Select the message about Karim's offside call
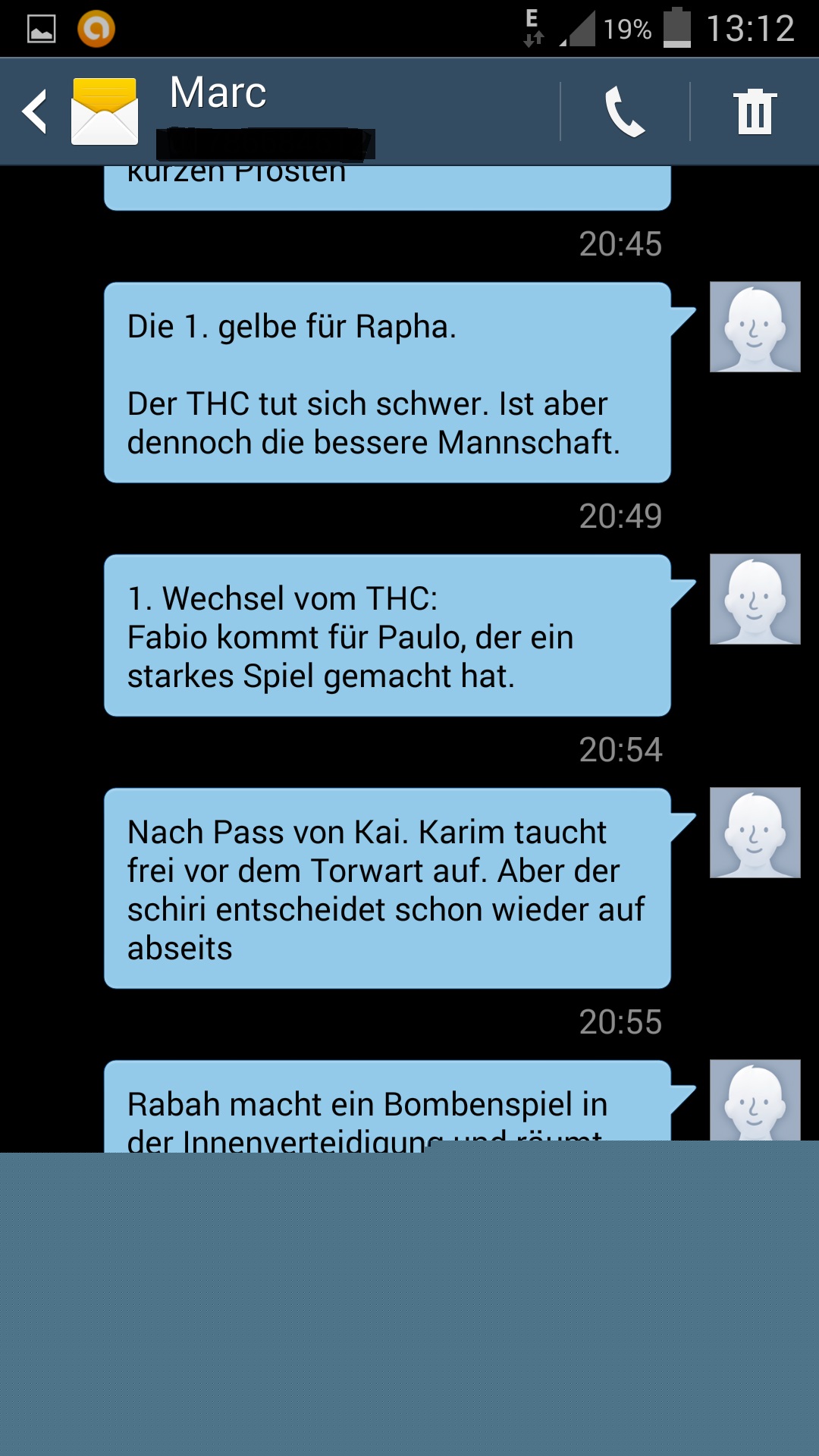Viewport: 819px width, 1456px height. click(x=387, y=888)
